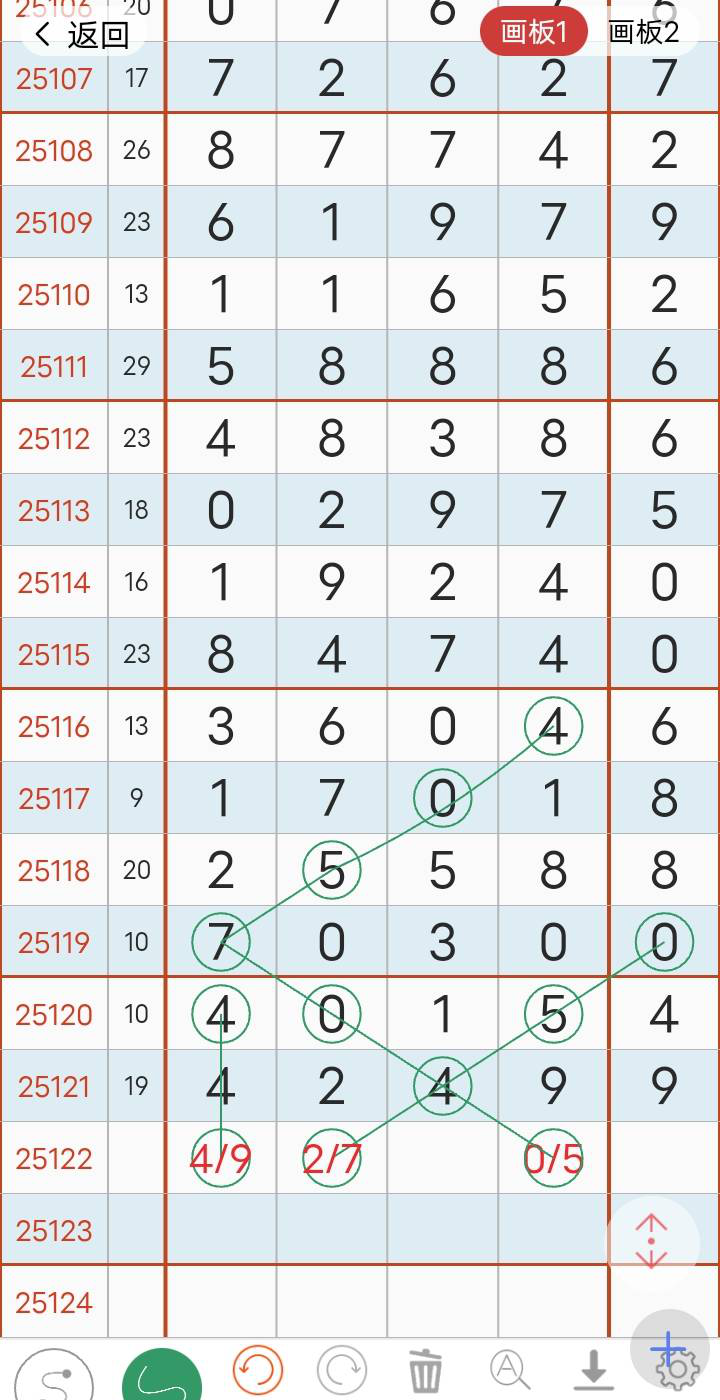Redo the undone stroke
This screenshot has width=720, height=1400.
coord(342,1369)
